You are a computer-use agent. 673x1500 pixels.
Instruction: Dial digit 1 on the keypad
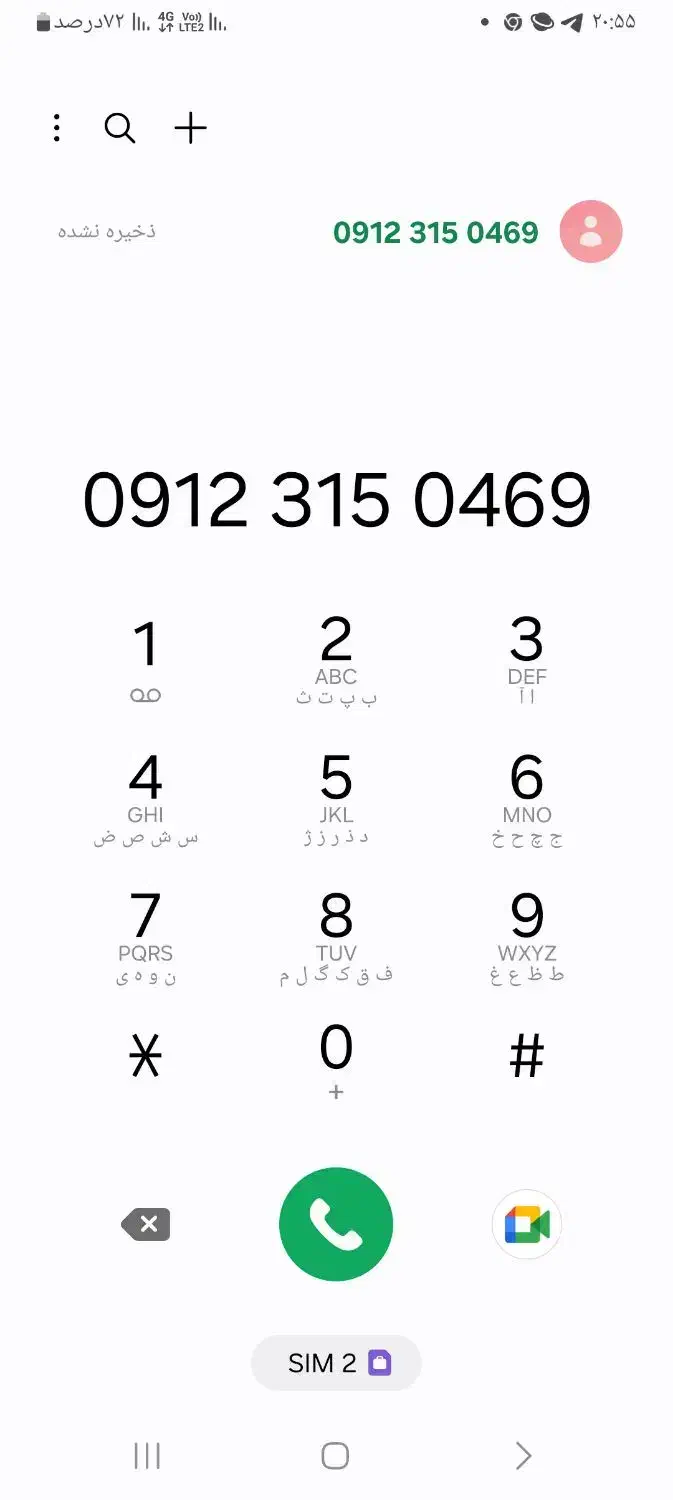point(146,658)
